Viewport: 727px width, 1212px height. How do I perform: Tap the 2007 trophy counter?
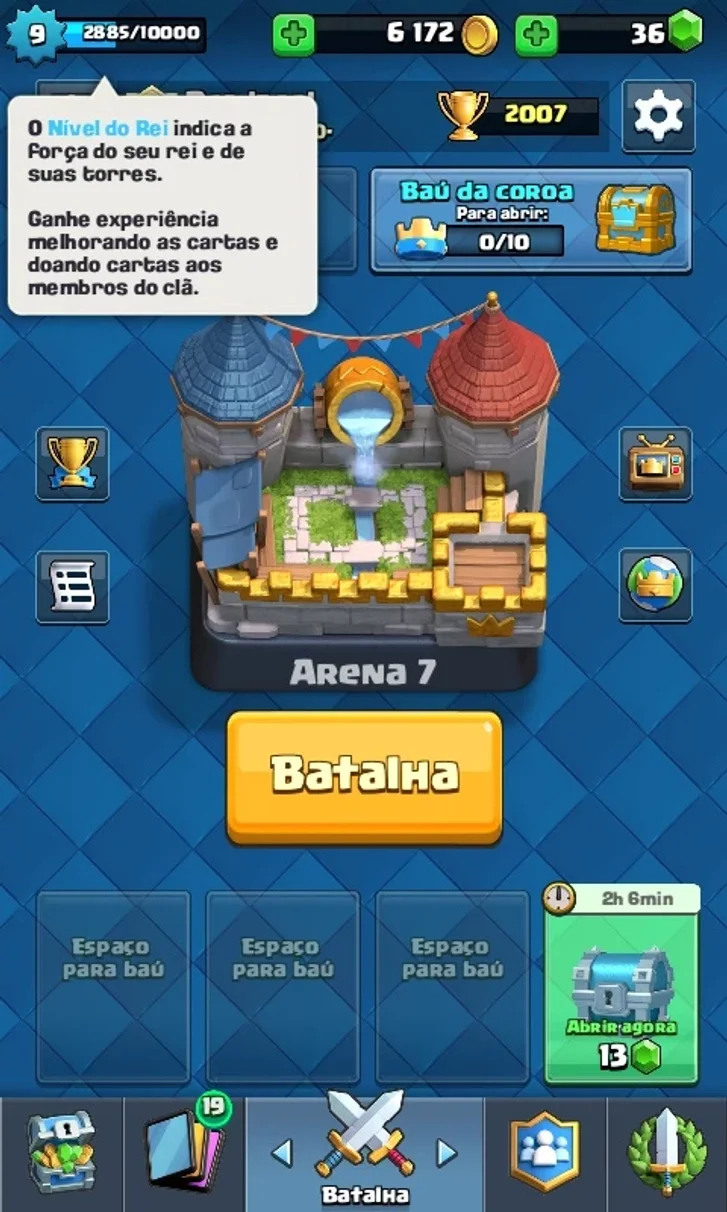coord(518,114)
